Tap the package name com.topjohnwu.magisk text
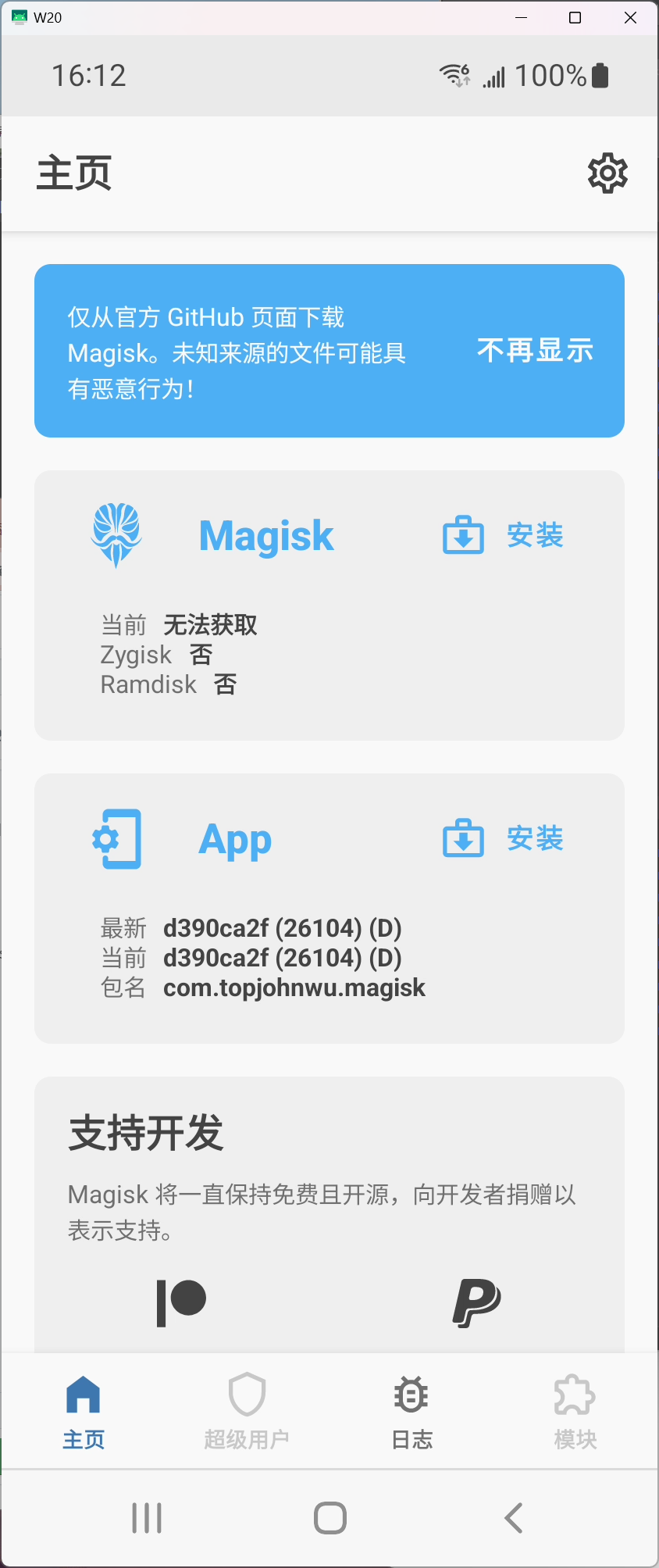The height and width of the screenshot is (1568, 659). point(294,988)
